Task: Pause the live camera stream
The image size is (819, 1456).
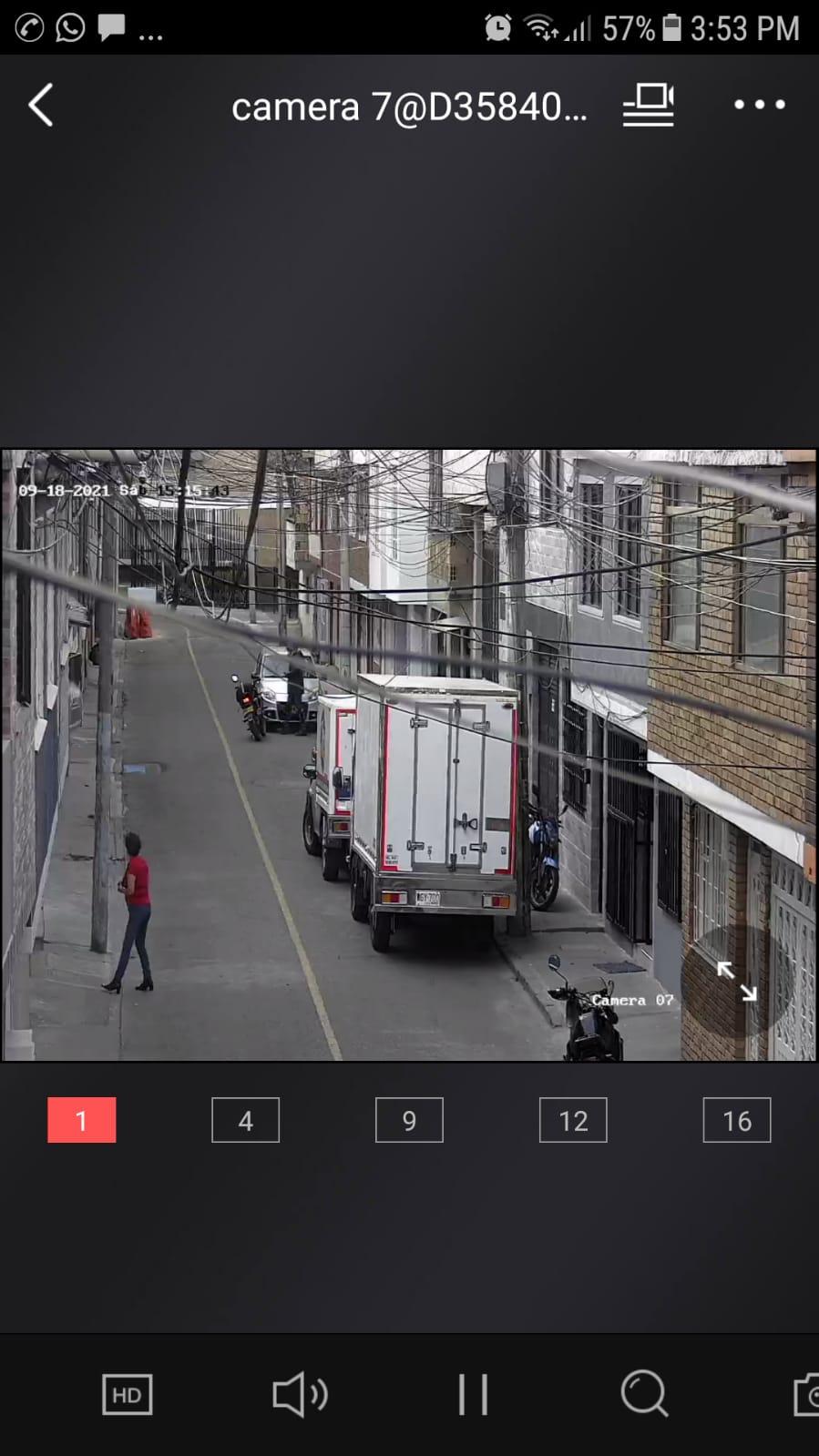Action: pyautogui.click(x=473, y=1394)
